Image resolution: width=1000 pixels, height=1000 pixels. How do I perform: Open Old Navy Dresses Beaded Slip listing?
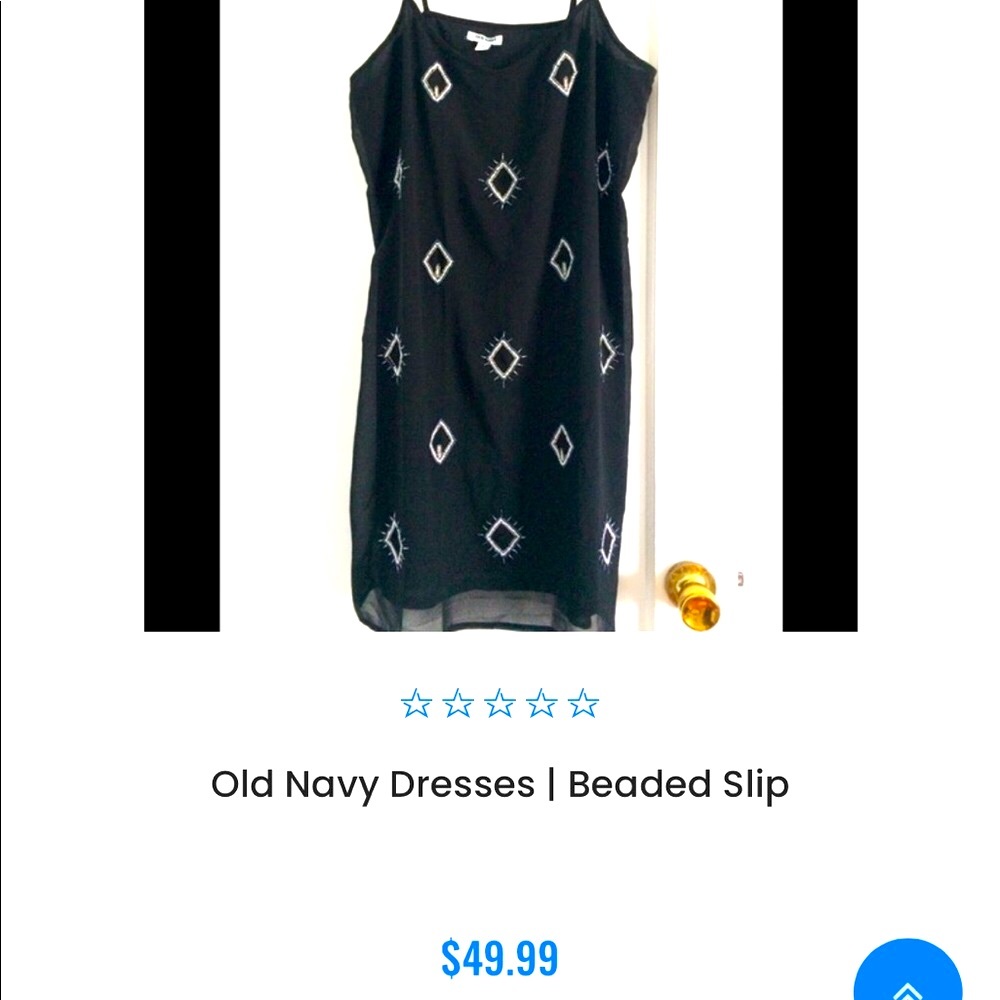pos(500,785)
